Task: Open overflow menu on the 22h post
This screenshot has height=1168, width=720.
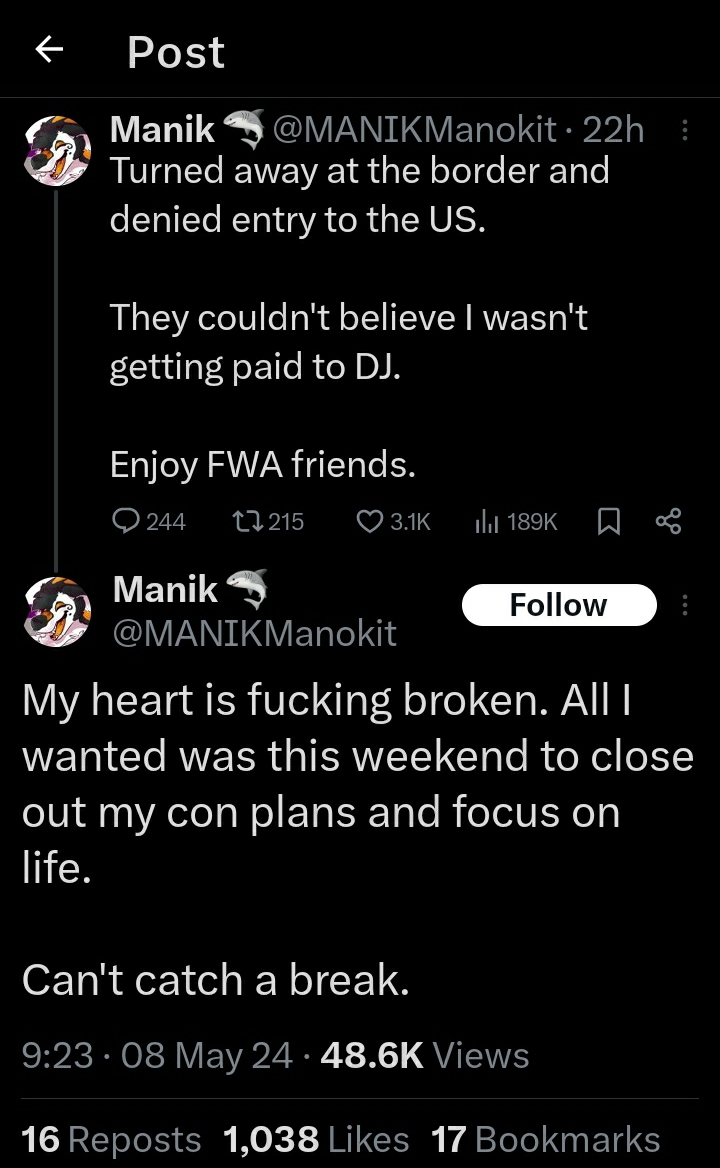Action: pos(685,131)
